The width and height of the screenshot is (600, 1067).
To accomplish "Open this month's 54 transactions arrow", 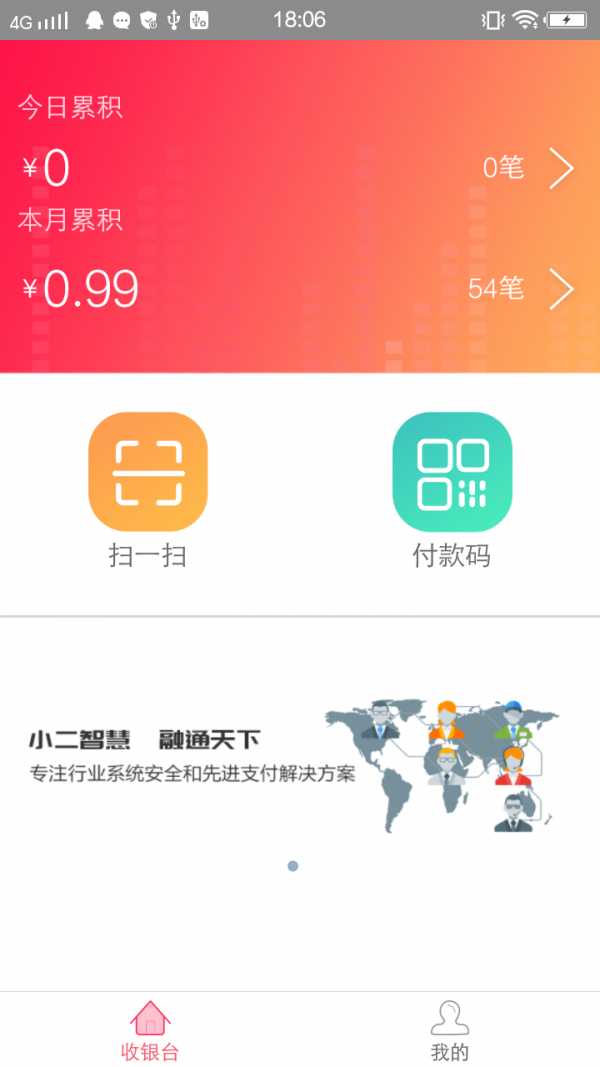I will (561, 289).
